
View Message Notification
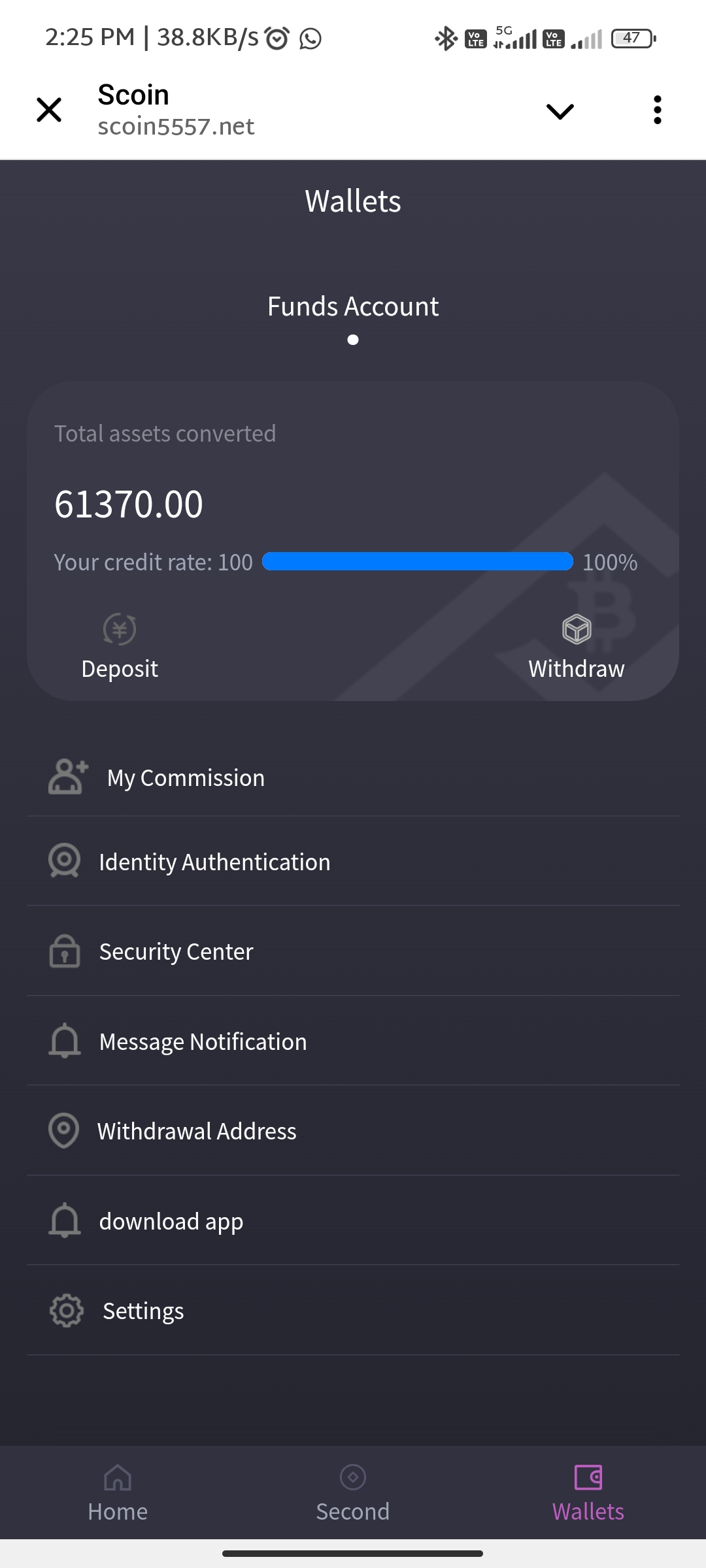pos(203,1041)
